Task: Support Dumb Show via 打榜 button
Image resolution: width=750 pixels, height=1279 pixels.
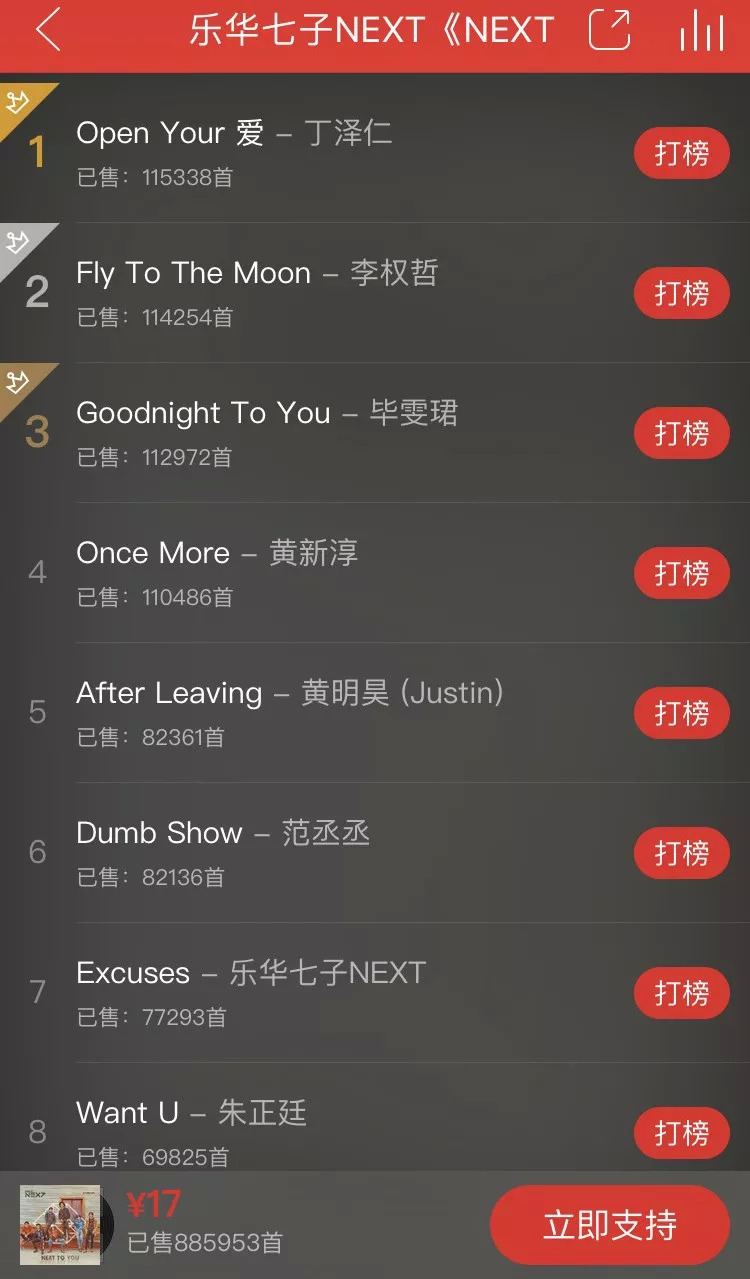Action: (681, 853)
